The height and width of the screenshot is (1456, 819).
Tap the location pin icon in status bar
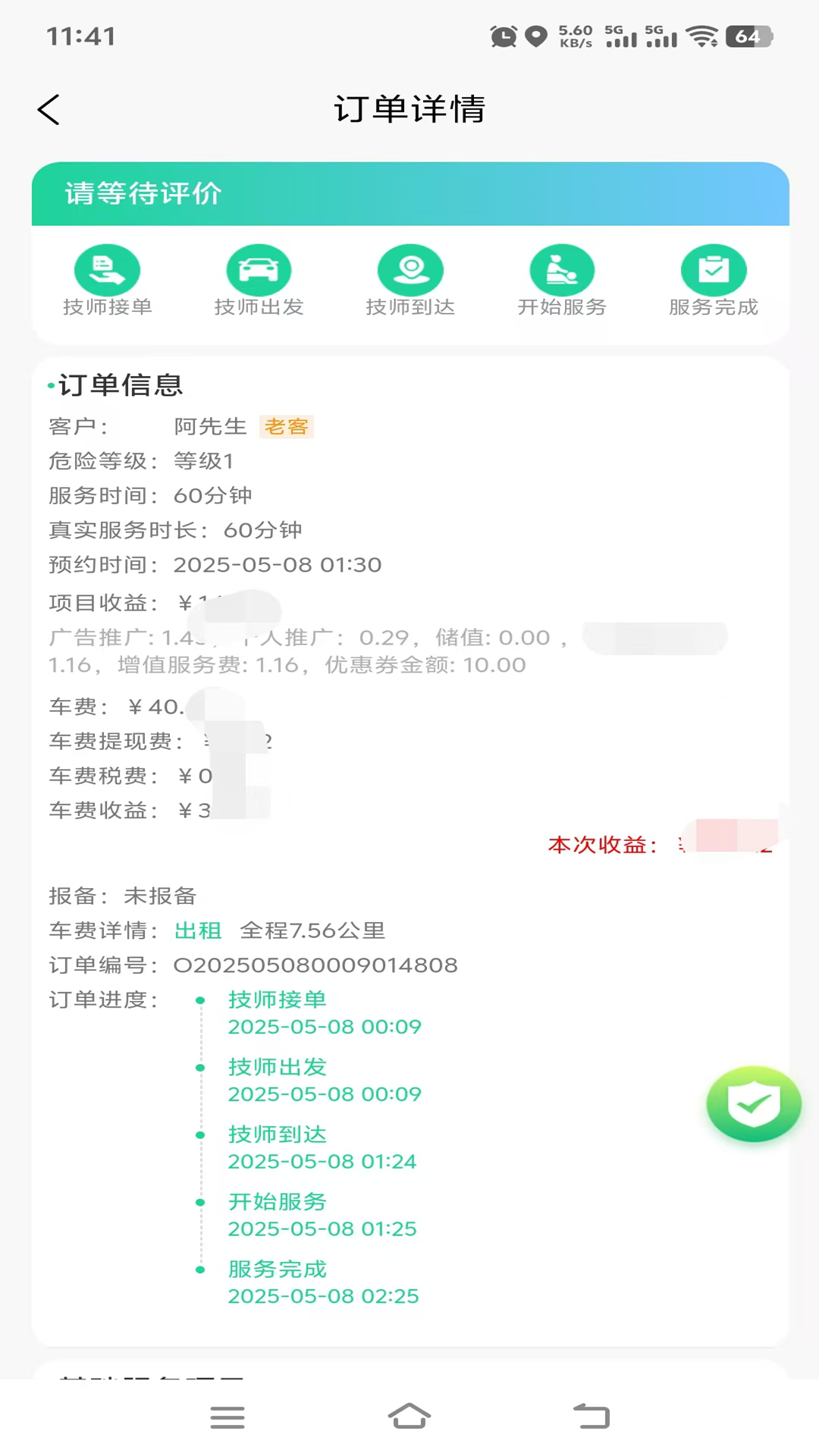(x=535, y=36)
